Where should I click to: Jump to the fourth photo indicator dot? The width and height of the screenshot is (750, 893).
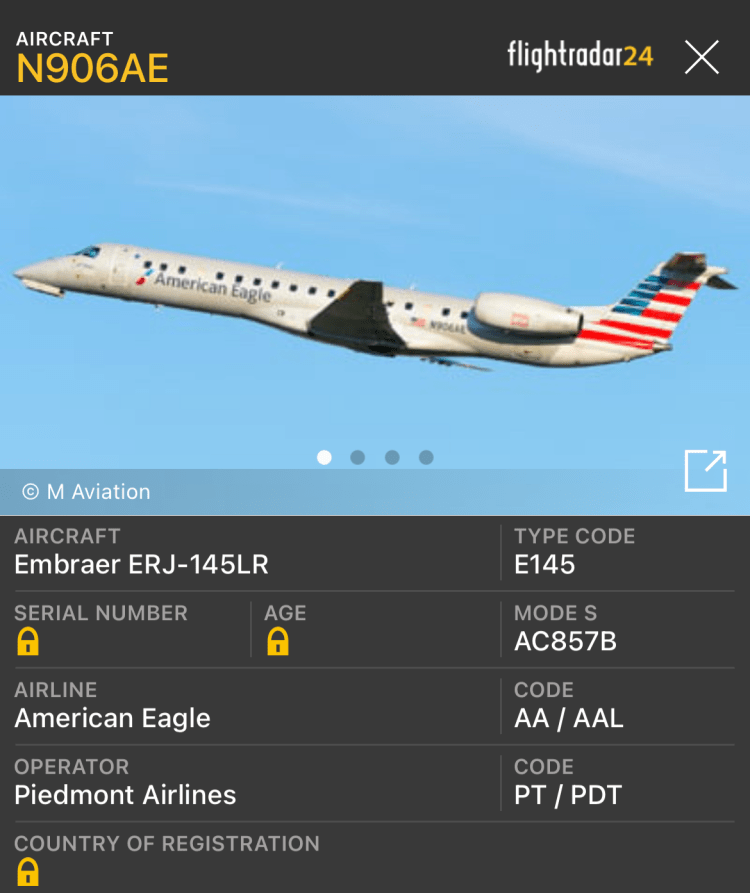(426, 457)
